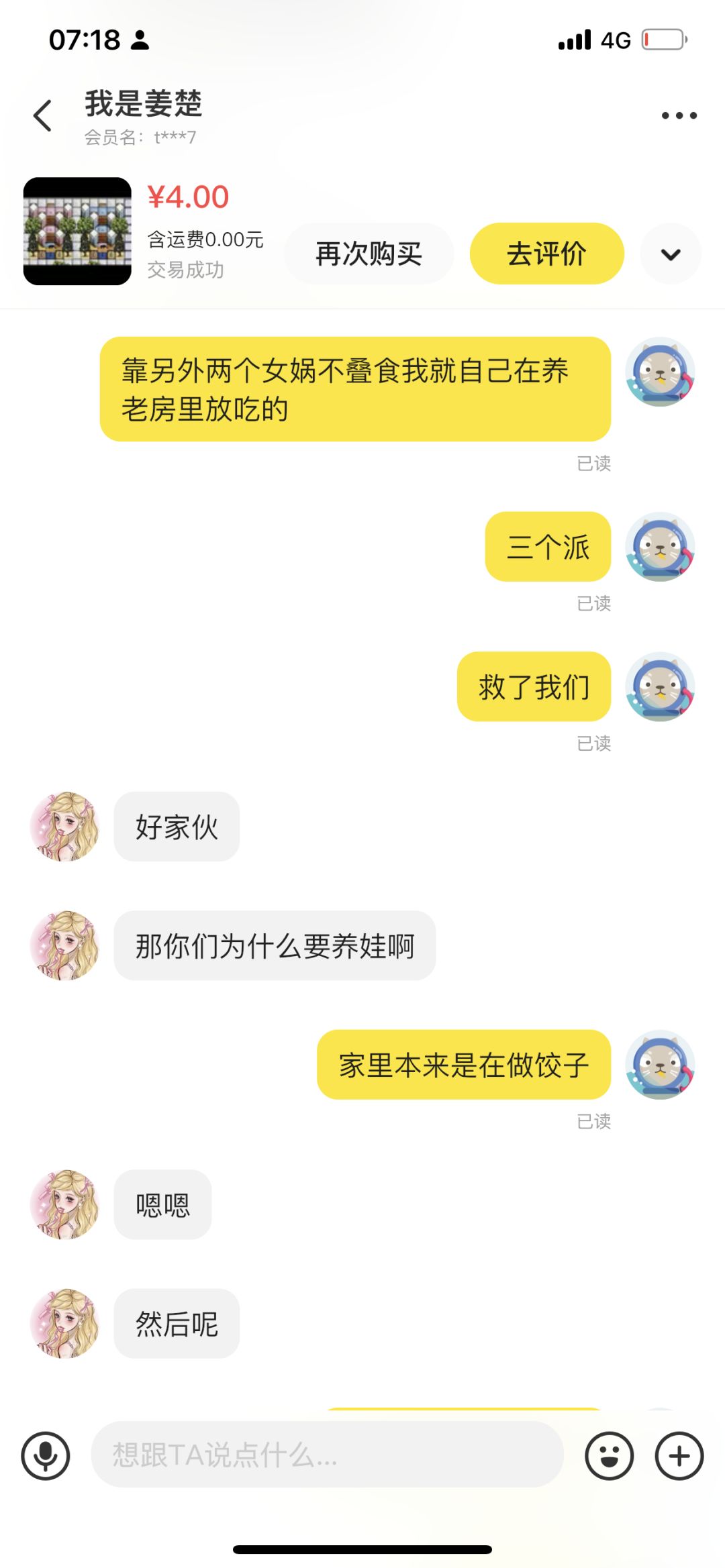
Task: Tap 去评价 to leave a review
Action: tap(546, 254)
